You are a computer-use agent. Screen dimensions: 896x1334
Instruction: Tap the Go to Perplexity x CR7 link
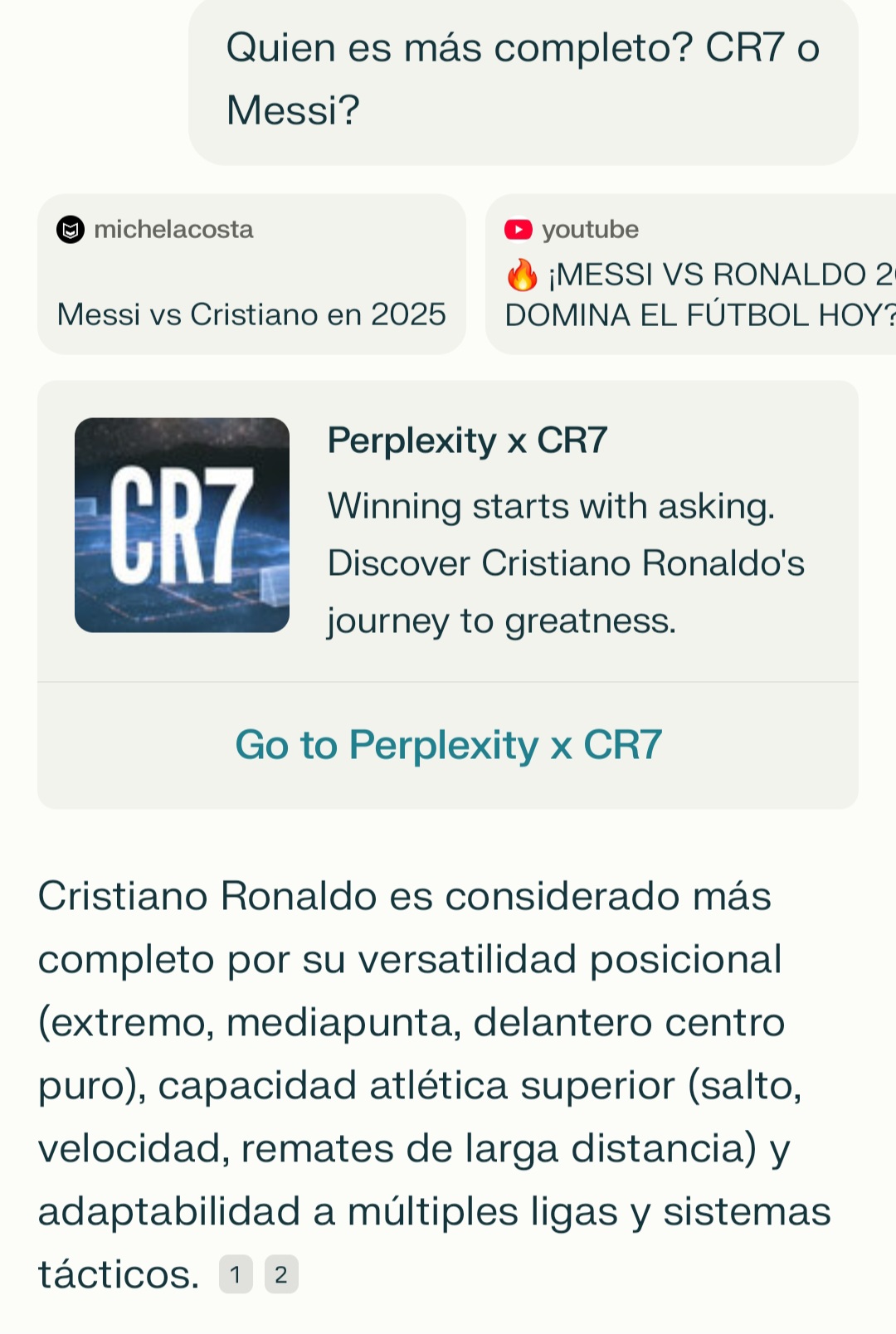coord(448,745)
